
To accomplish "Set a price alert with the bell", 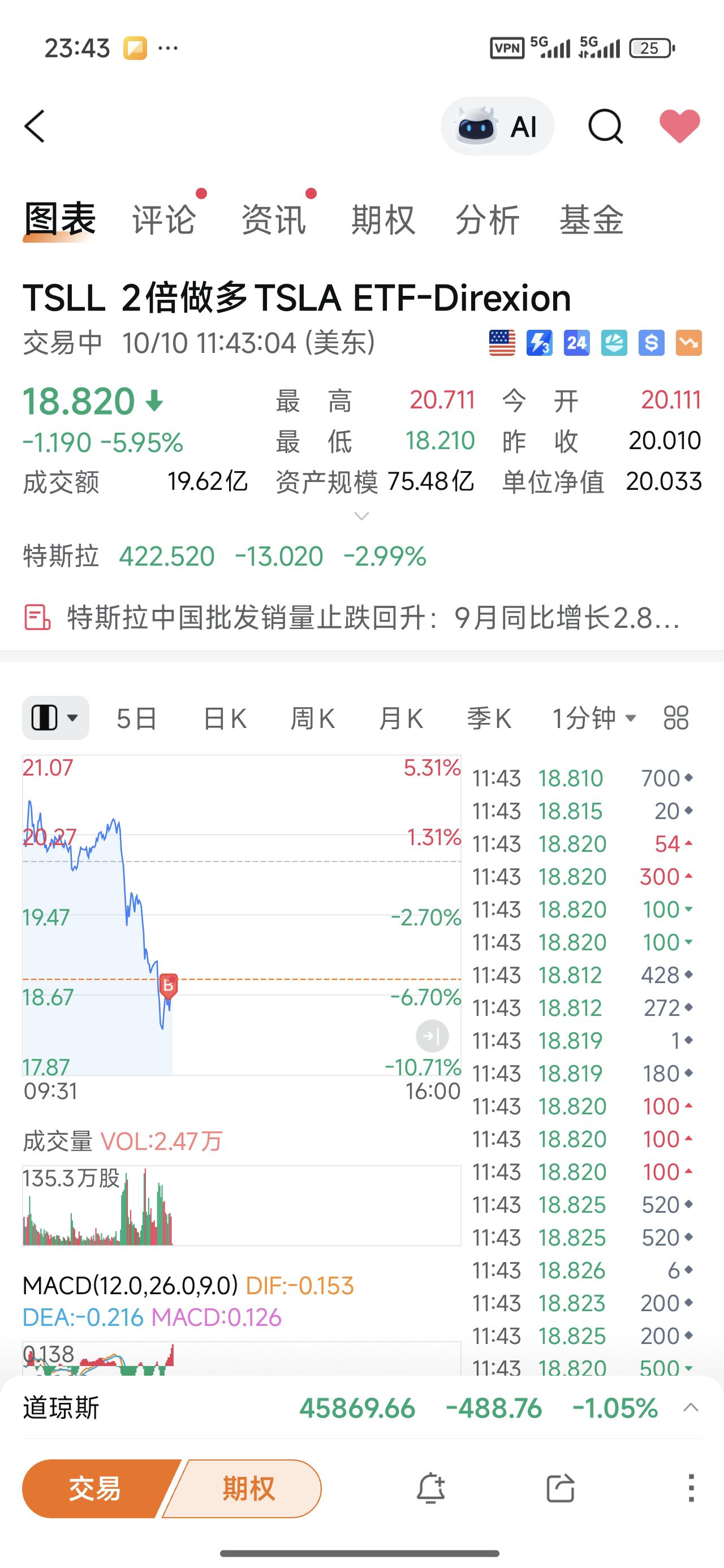I will (430, 1488).
